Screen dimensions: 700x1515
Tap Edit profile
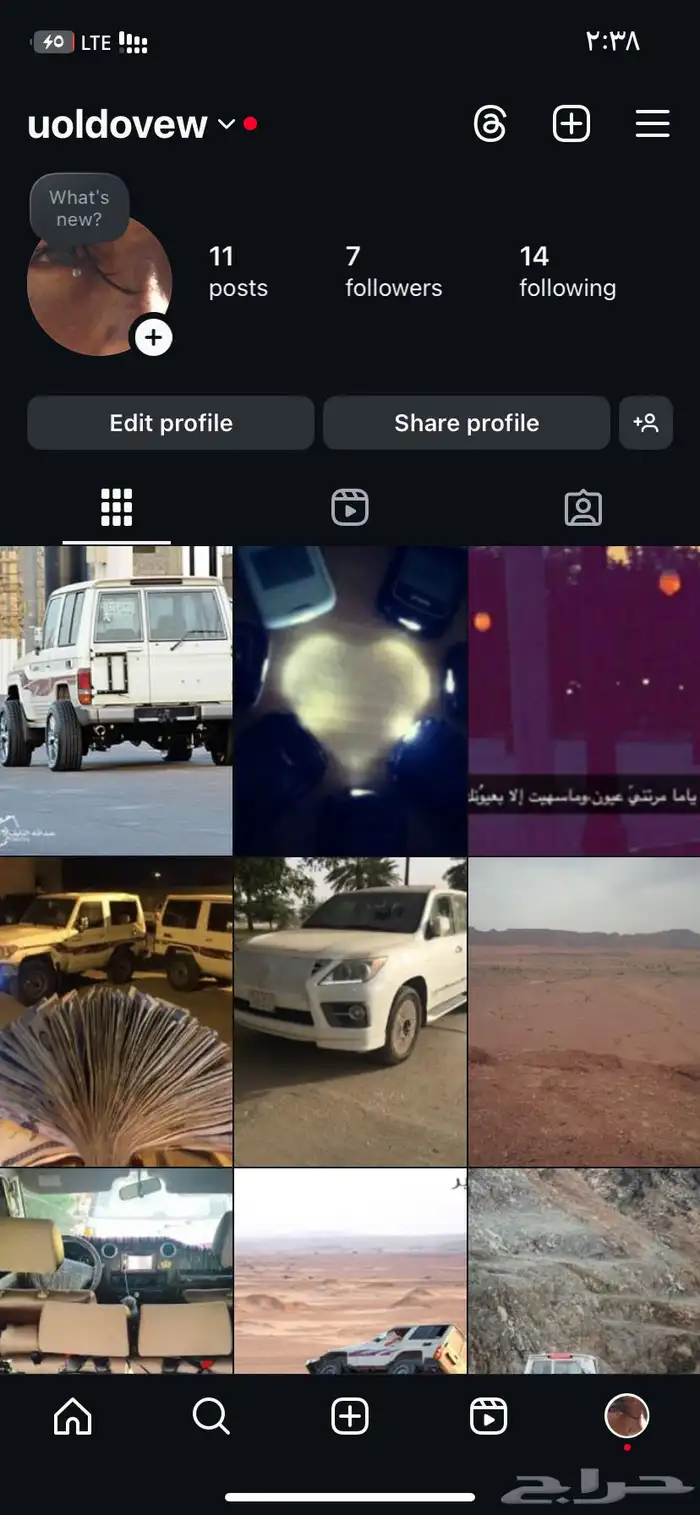[171, 423]
